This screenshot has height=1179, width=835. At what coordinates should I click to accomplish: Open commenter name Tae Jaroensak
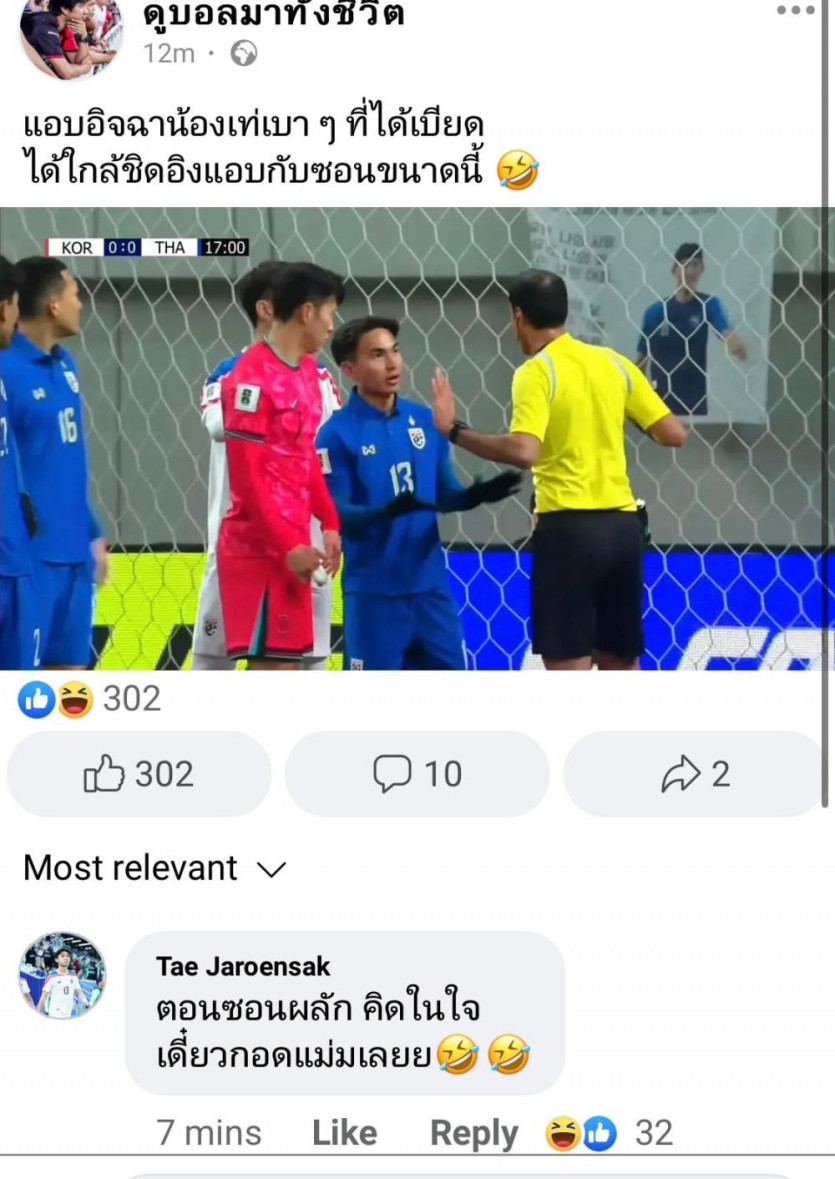243,966
